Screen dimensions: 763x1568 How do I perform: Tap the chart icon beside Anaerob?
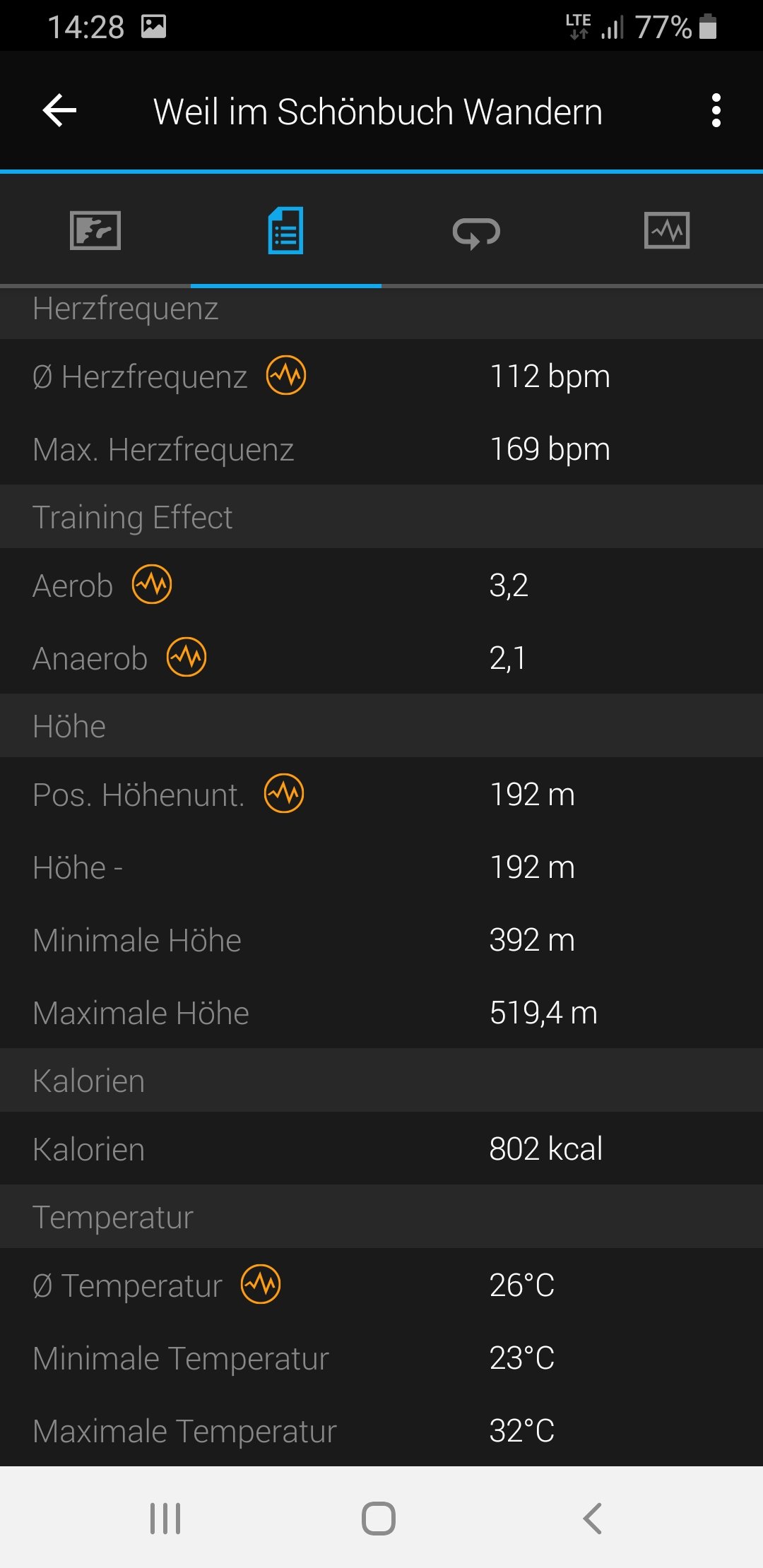point(187,657)
